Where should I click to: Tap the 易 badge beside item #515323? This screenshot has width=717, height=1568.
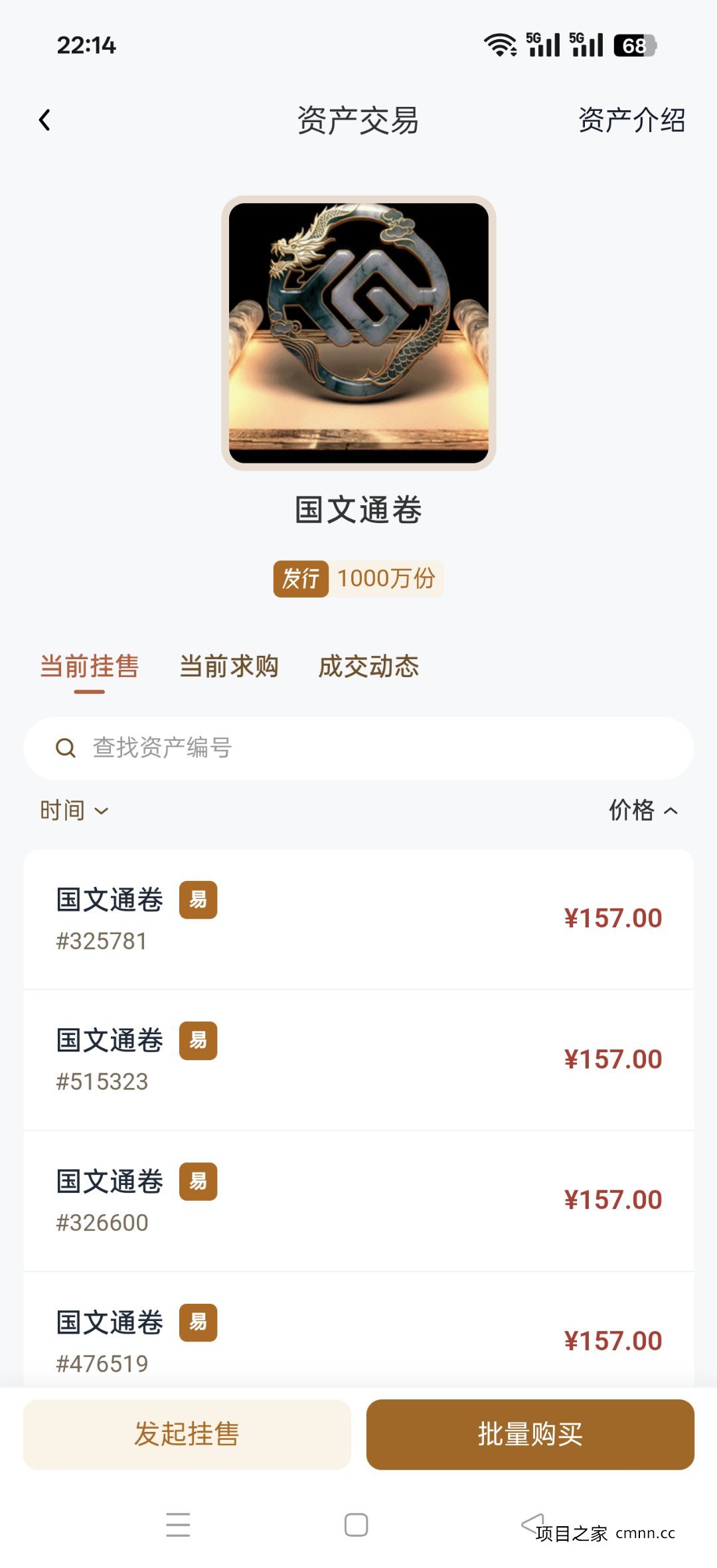pyautogui.click(x=197, y=1040)
